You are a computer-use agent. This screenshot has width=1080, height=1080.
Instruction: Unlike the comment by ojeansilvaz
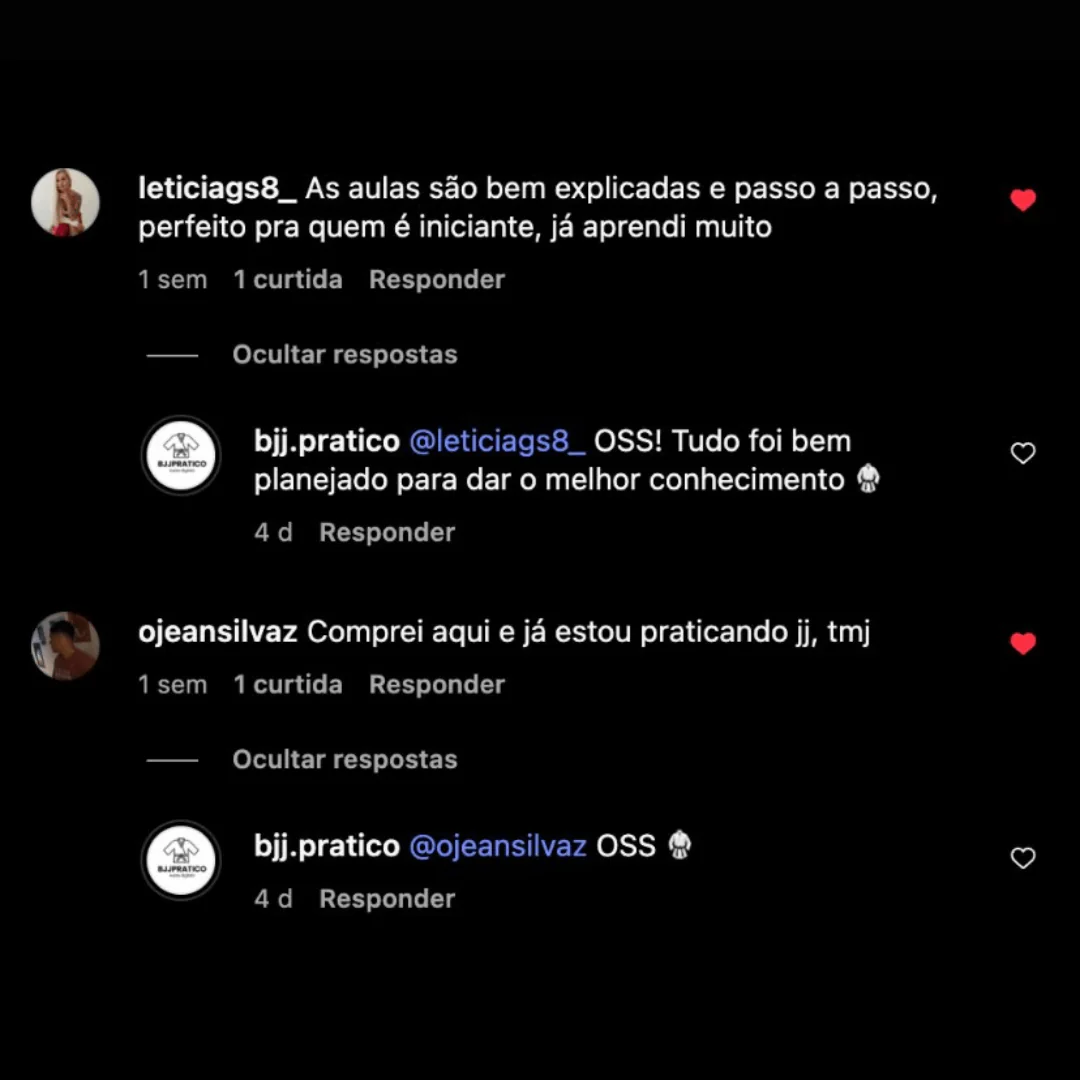click(1022, 644)
